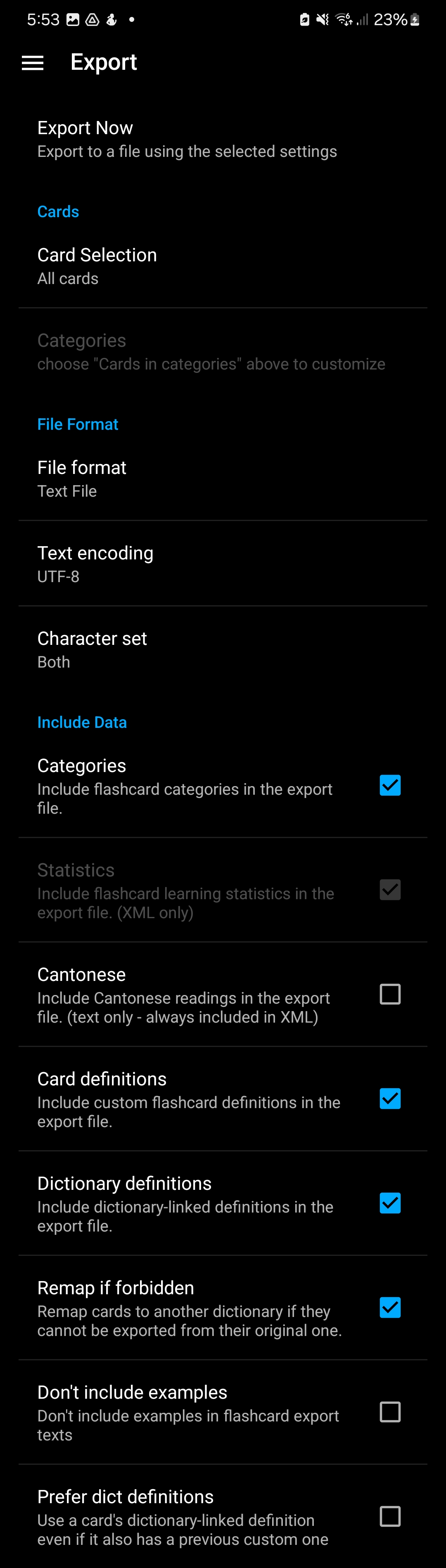
Task: Enable the Cantonese readings checkbox
Action: click(x=389, y=994)
